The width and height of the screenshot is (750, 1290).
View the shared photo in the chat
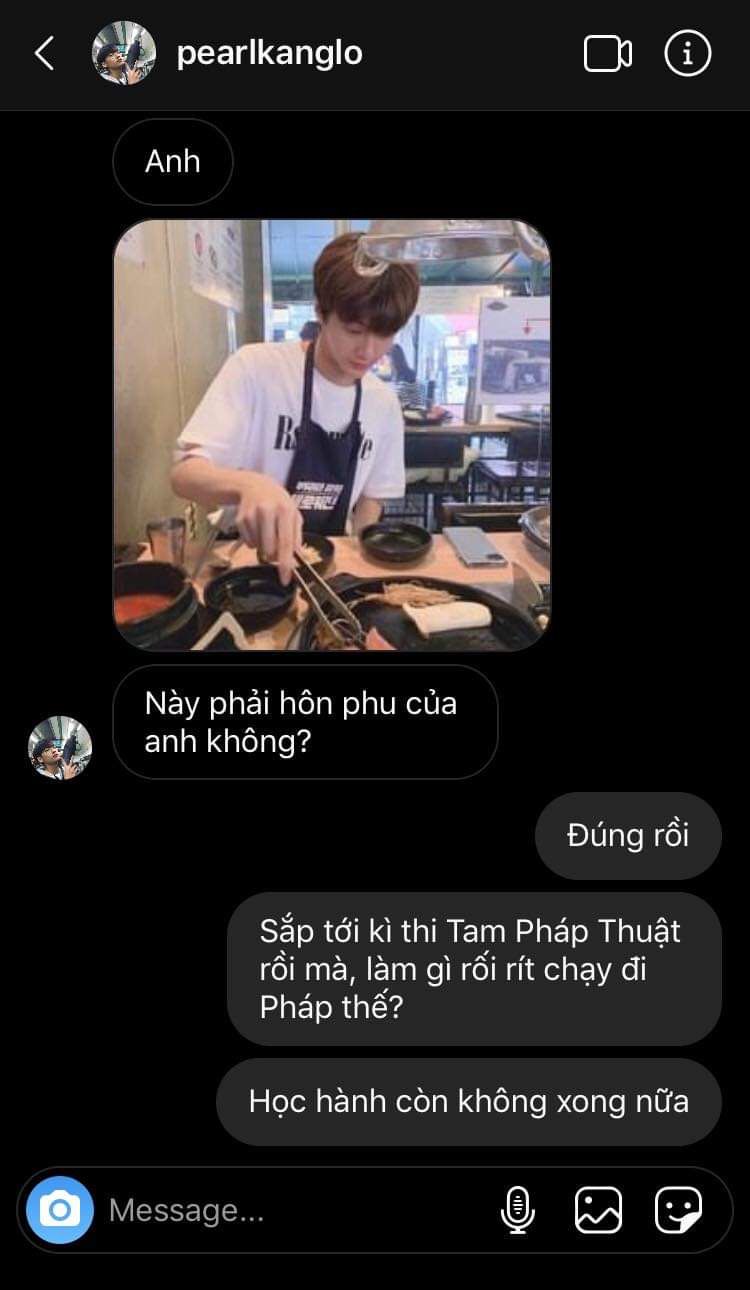tap(331, 435)
